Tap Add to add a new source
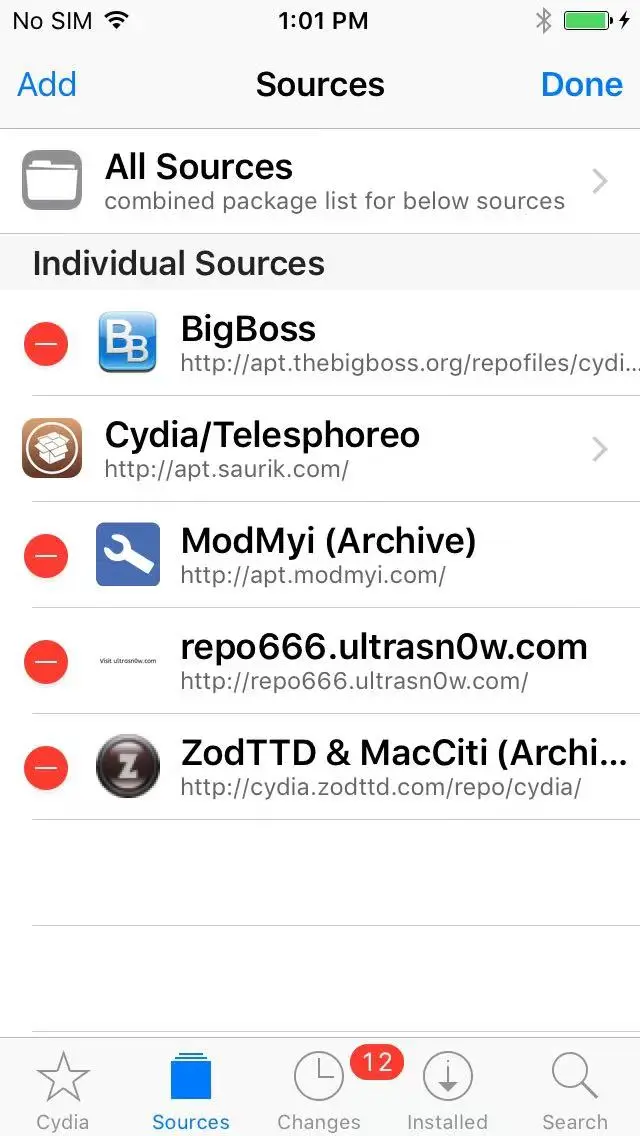This screenshot has height=1136, width=640. click(x=46, y=85)
